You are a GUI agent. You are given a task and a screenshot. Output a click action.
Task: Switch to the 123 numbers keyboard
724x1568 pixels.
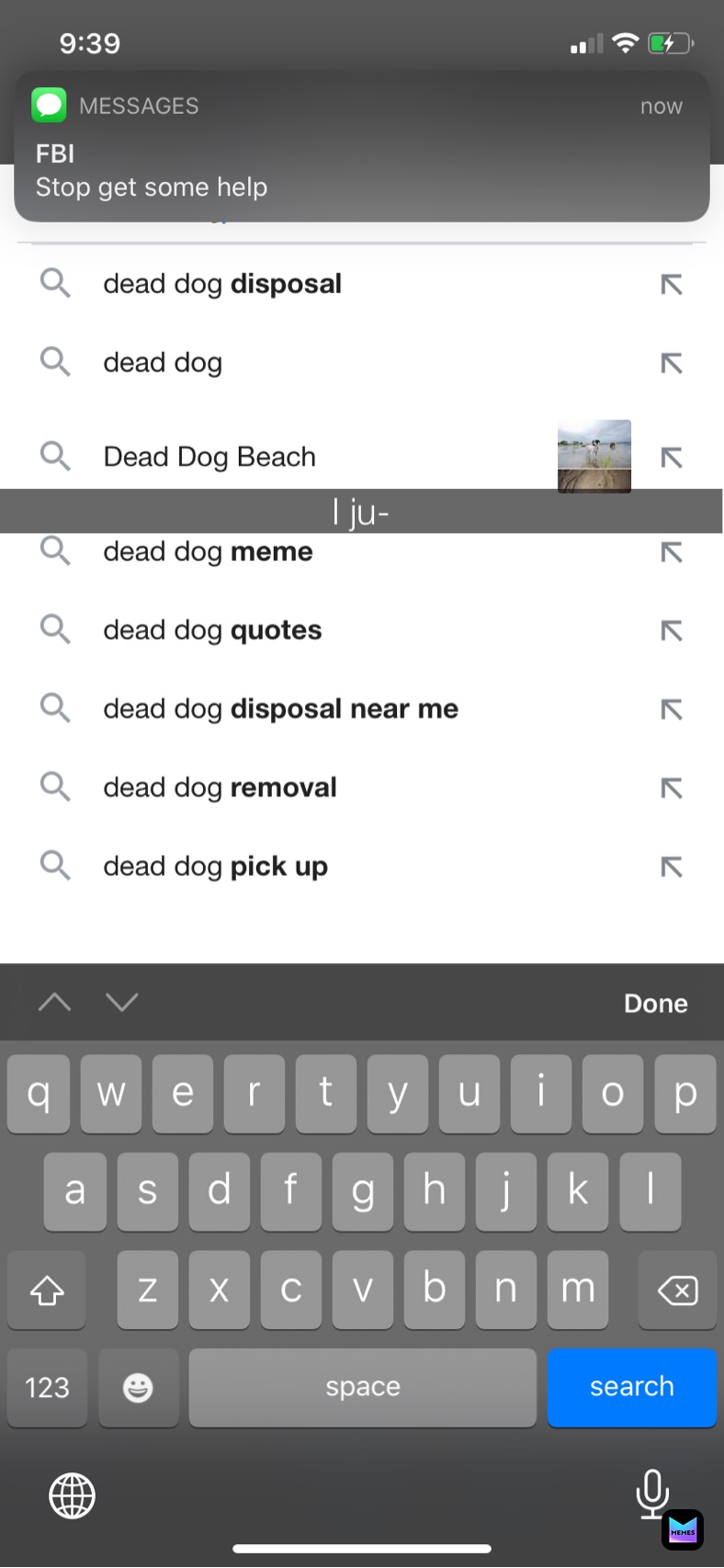point(47,1387)
